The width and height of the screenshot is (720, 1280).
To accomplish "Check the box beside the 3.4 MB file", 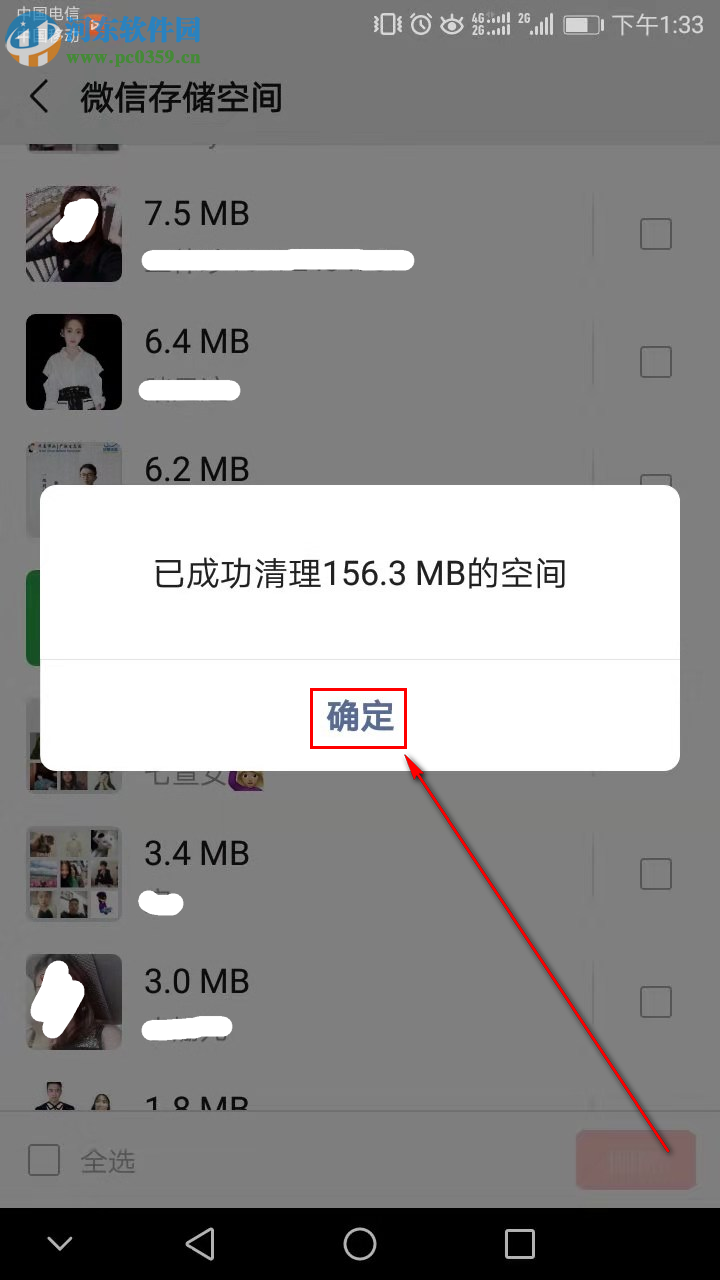I will (655, 873).
